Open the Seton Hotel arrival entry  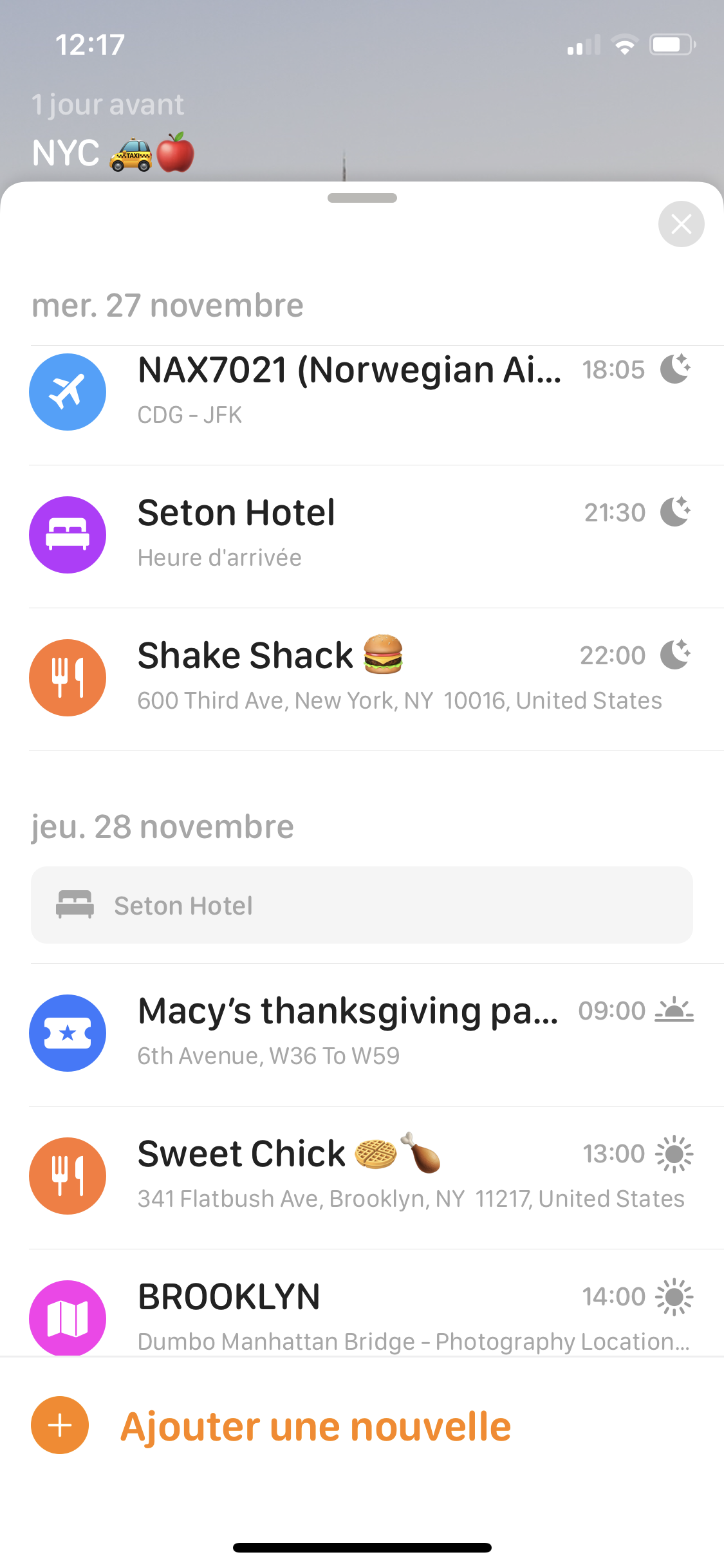point(360,534)
